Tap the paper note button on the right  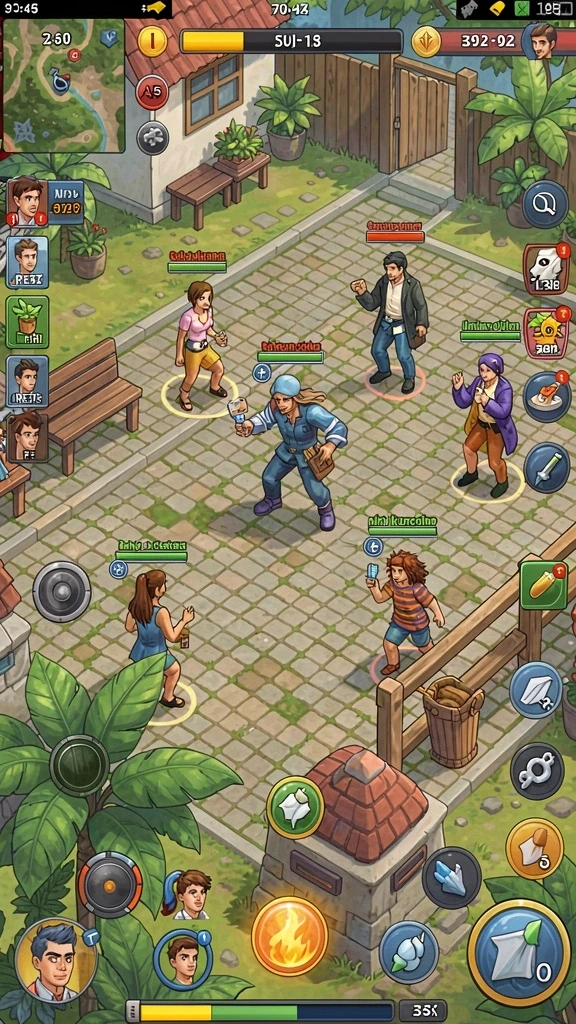536,690
